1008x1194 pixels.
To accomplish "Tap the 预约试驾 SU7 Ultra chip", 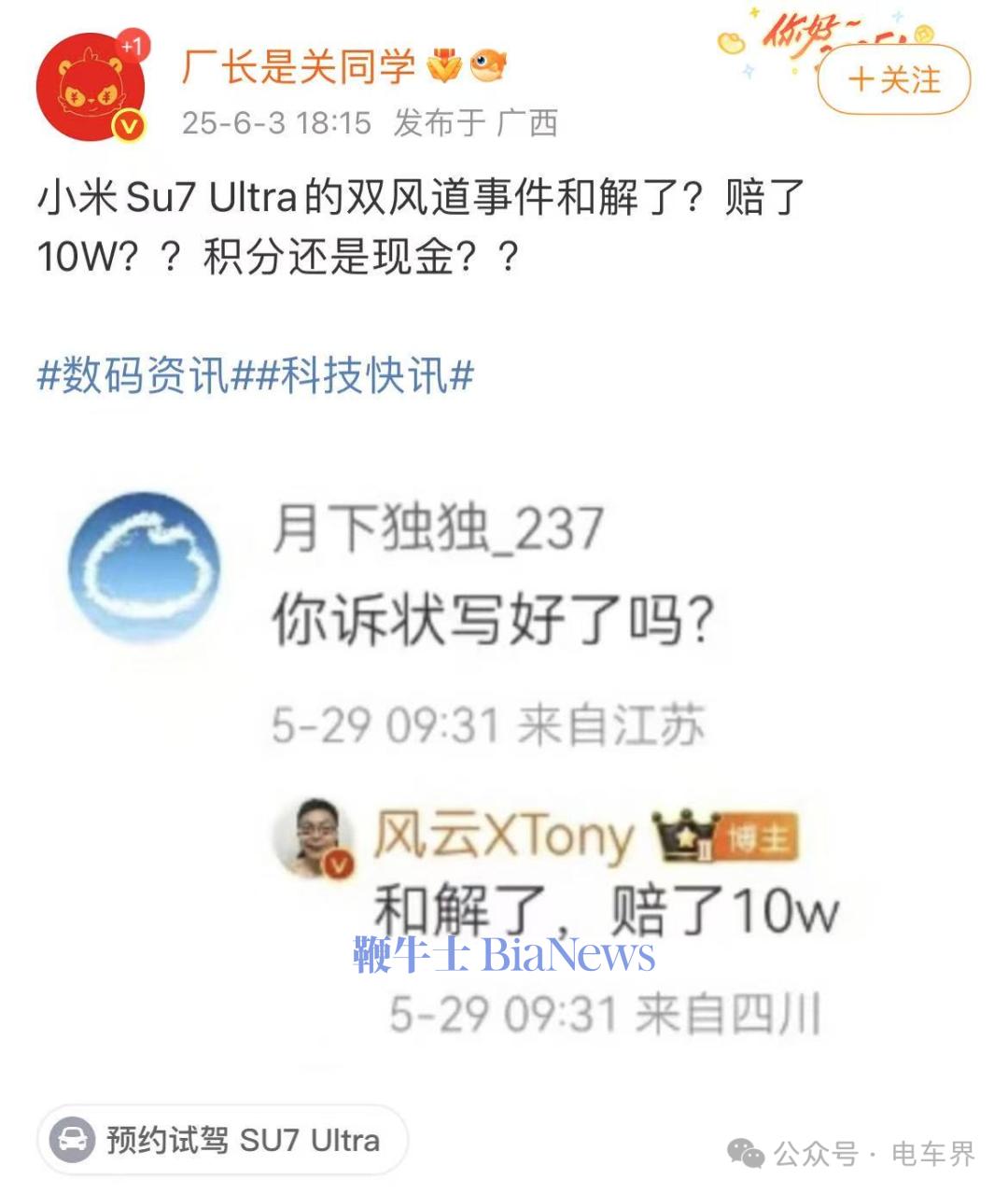I will (x=222, y=1140).
